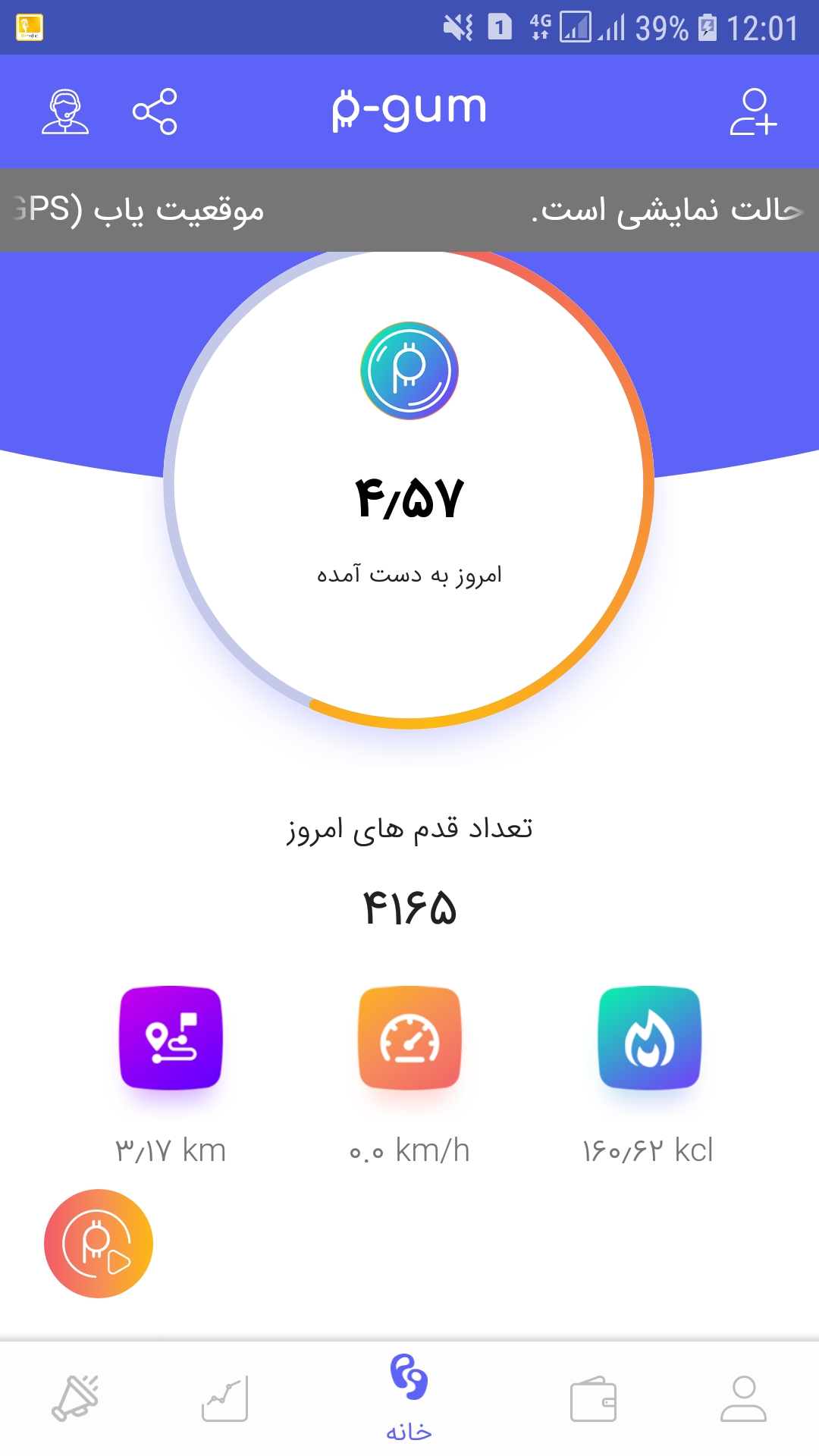This screenshot has width=819, height=1456.
Task: Tap the flame calories icon
Action: point(649,1037)
